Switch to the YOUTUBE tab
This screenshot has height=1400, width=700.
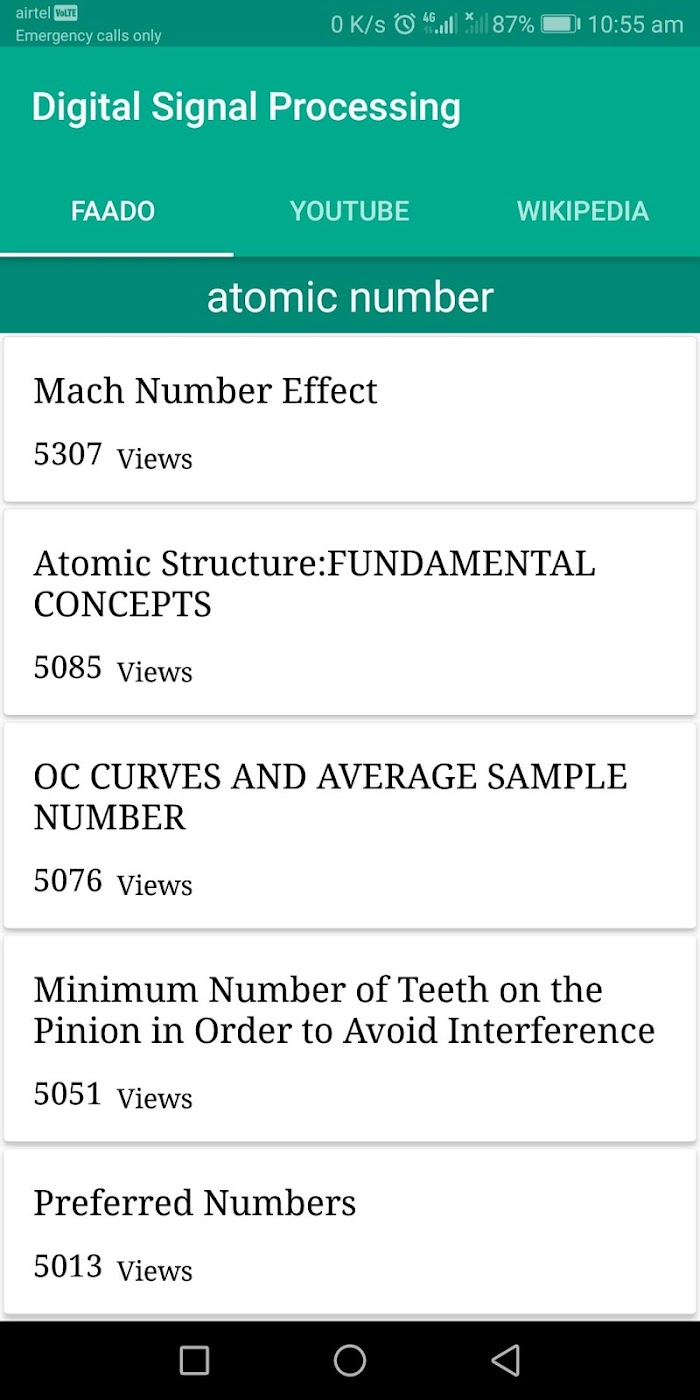click(349, 211)
